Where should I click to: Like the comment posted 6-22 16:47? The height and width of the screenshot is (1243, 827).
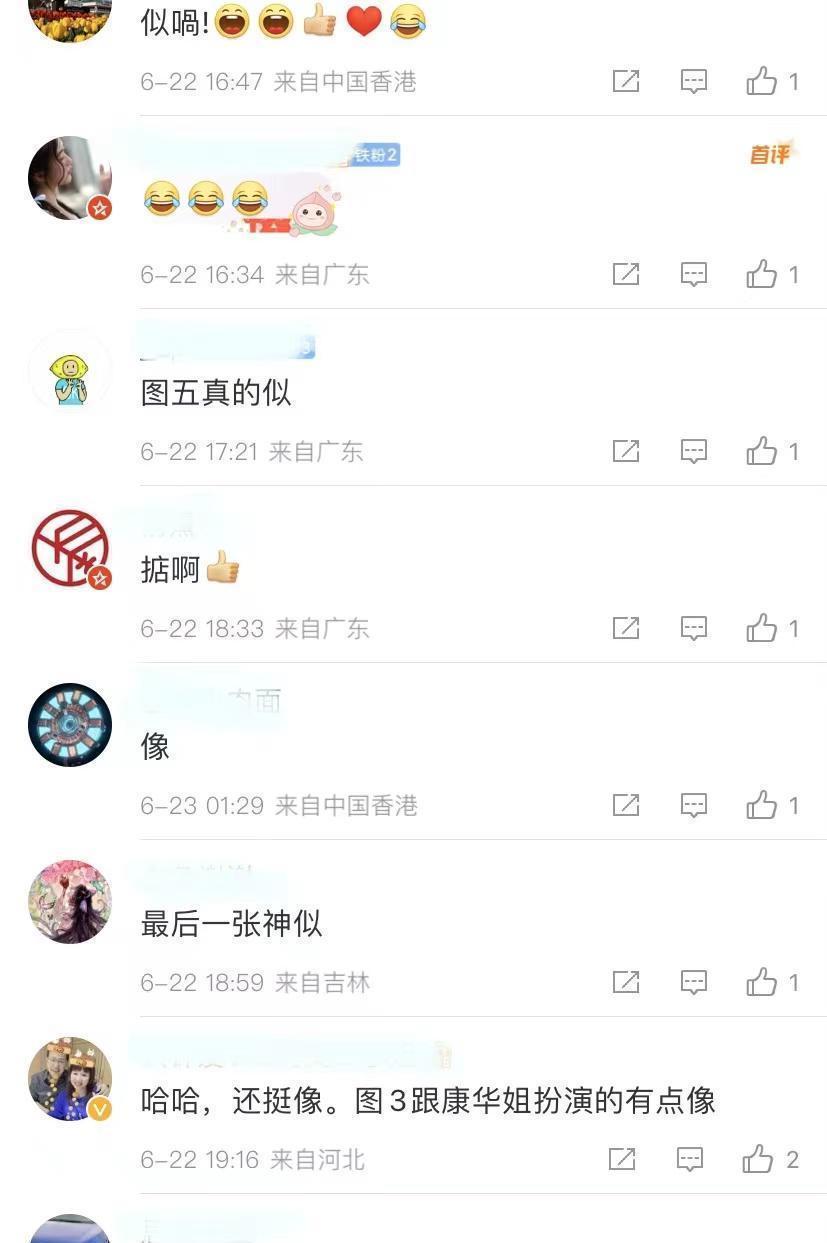pos(762,81)
